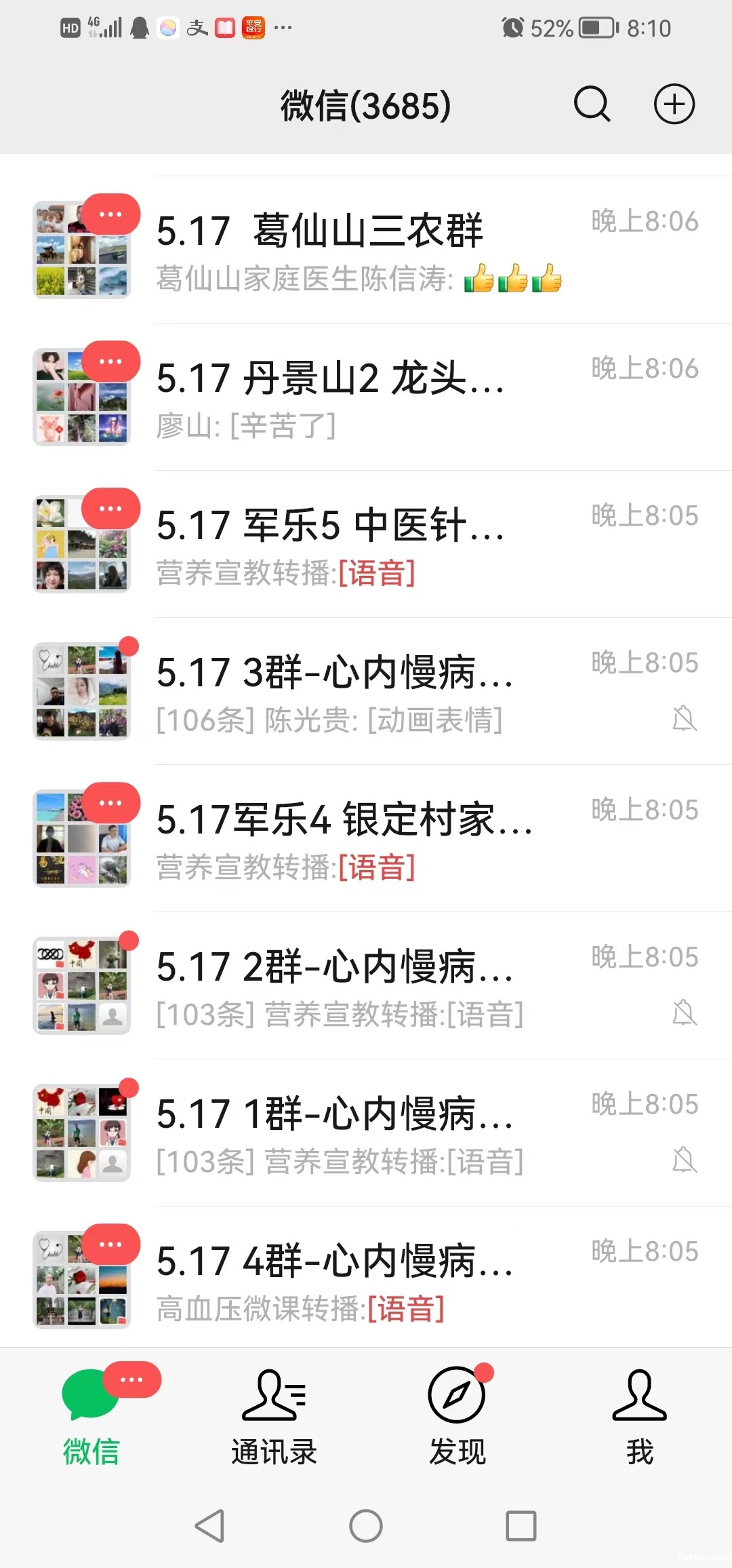Open the 5.17 军乐5 中医针 chat
This screenshot has width=732, height=1568.
[366, 544]
